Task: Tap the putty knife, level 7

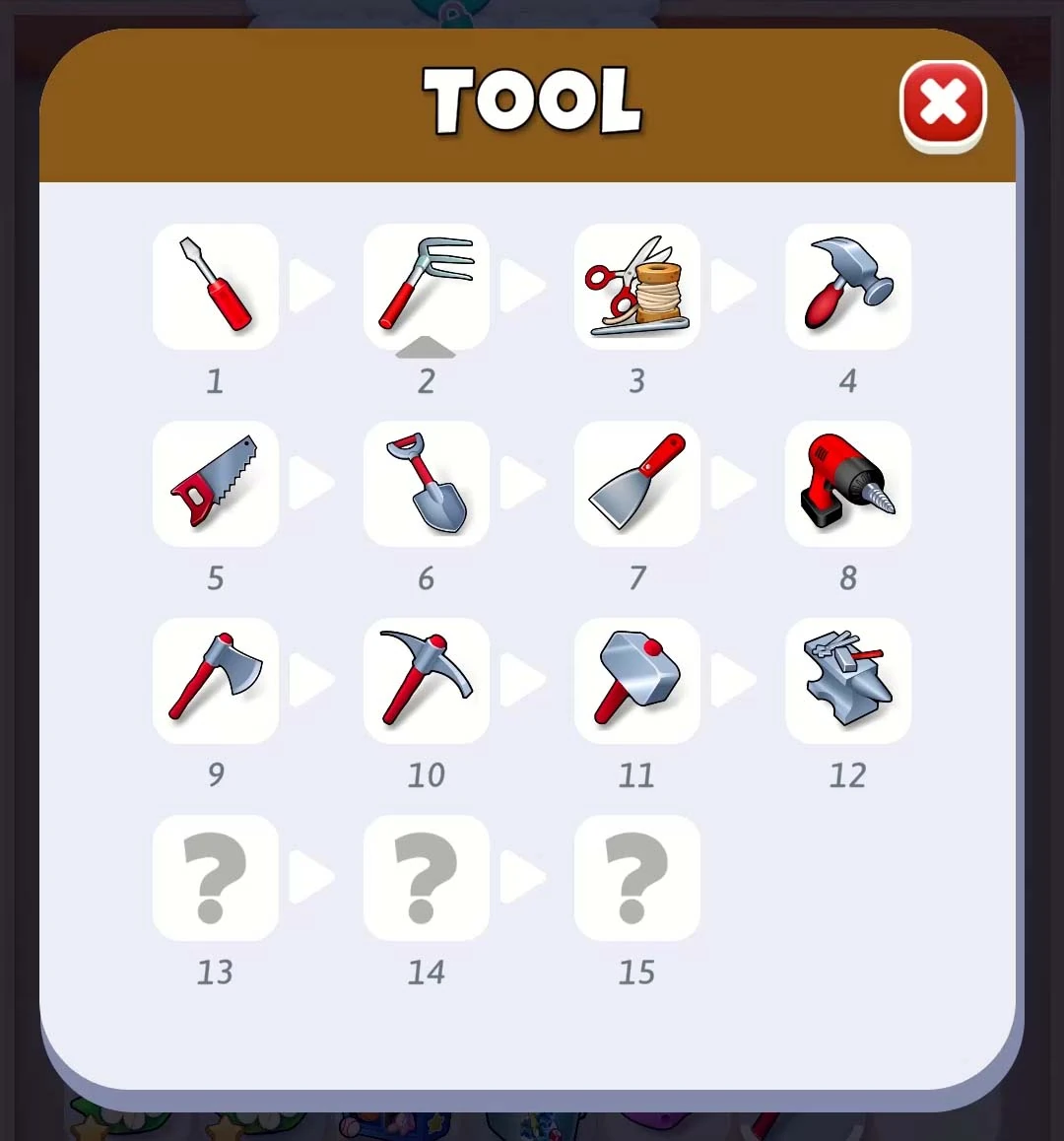Action: coord(636,483)
